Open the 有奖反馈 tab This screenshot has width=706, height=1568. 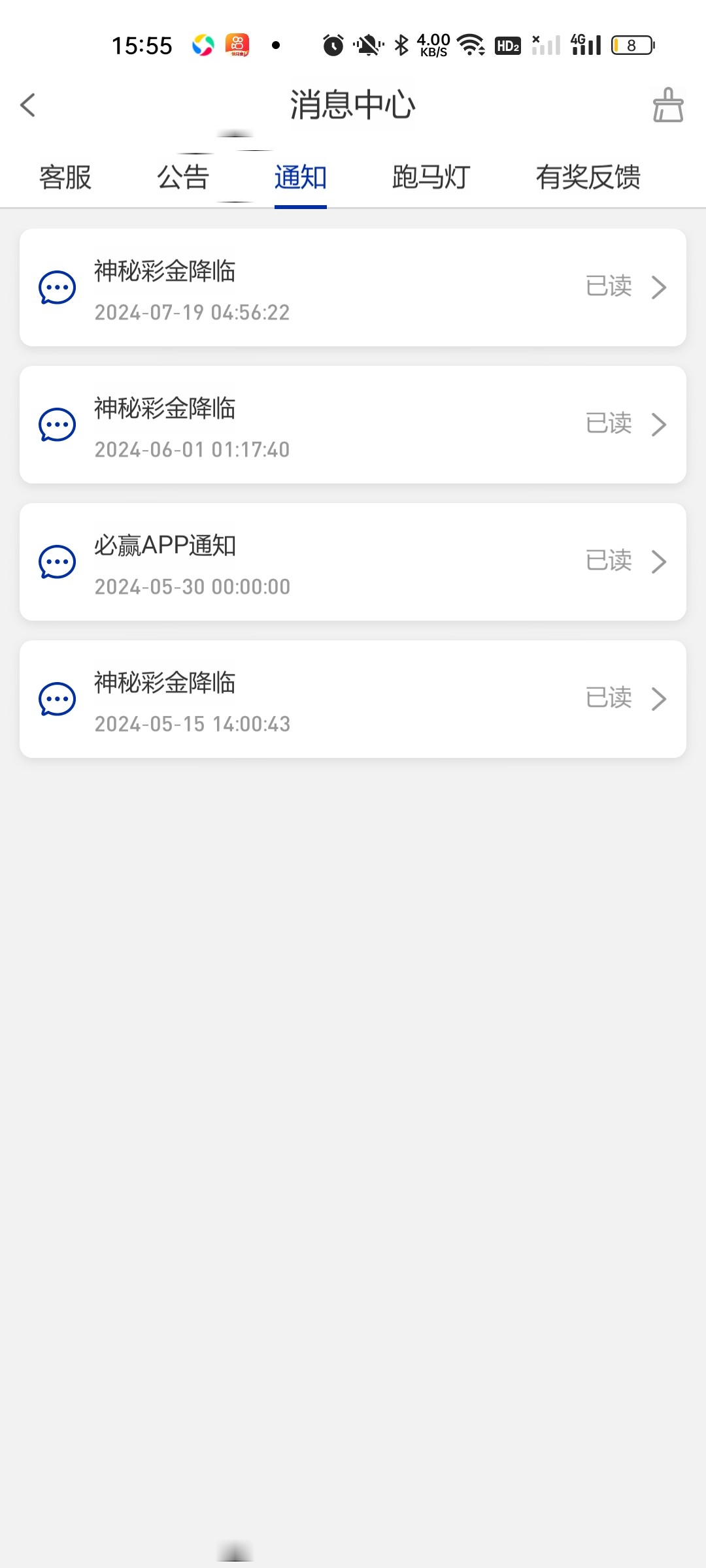coord(588,177)
